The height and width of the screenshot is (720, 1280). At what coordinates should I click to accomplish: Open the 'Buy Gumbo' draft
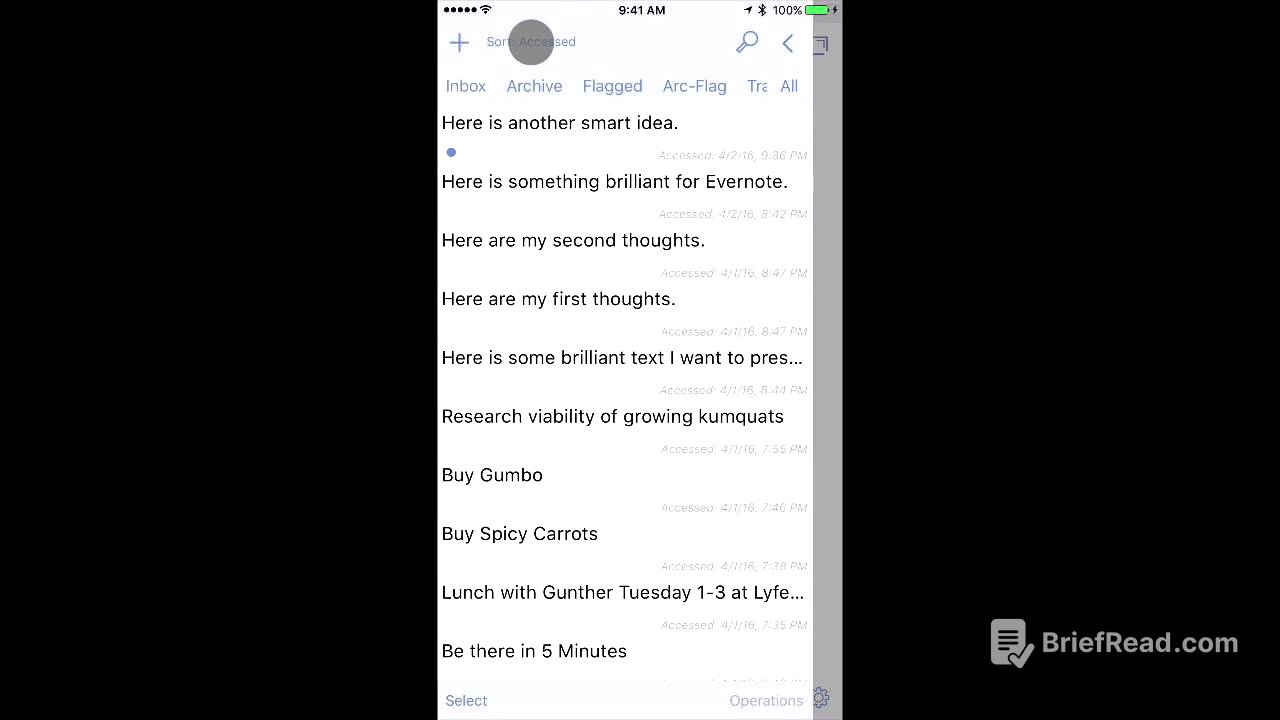492,475
